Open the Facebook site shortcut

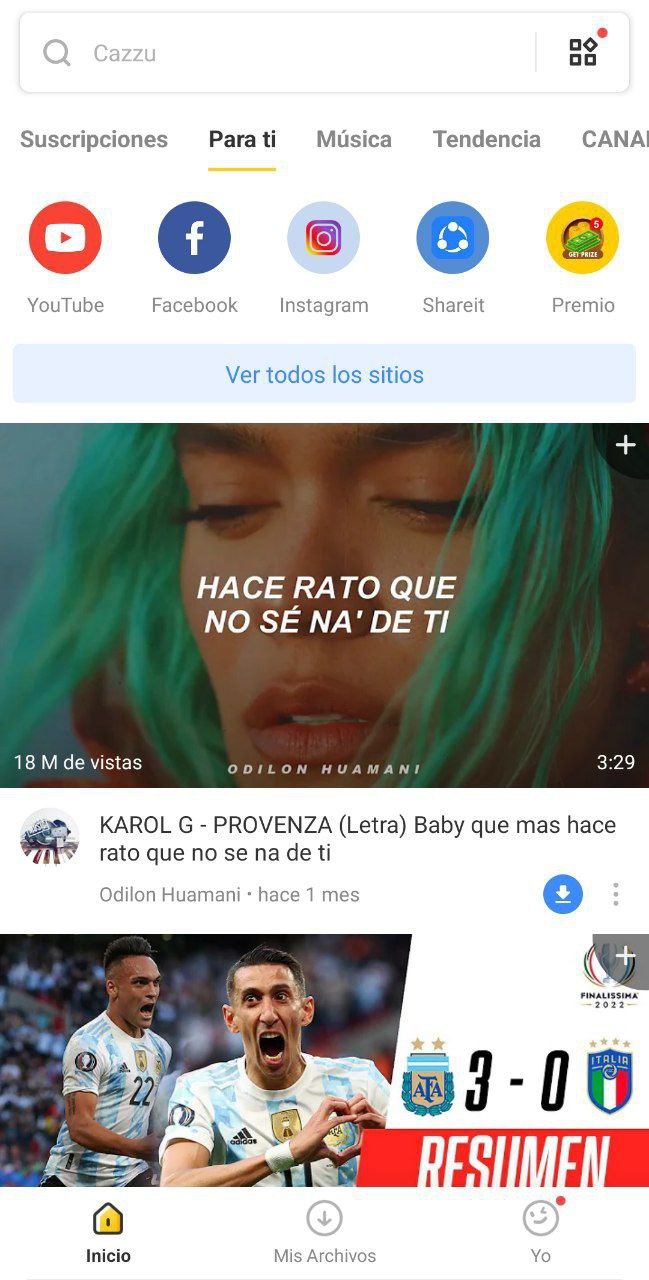point(194,238)
